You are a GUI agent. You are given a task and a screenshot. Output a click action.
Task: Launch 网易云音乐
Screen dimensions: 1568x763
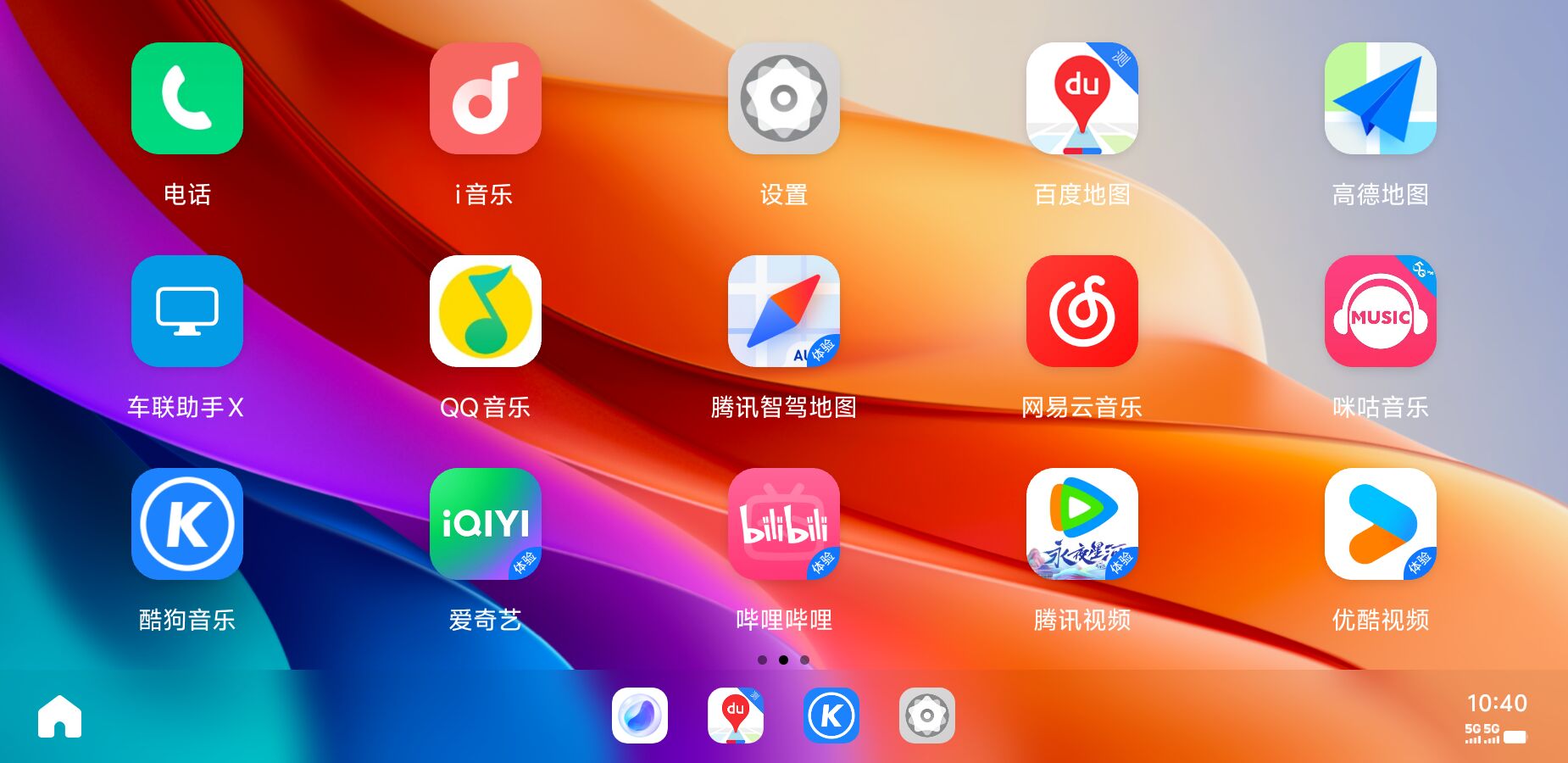(1081, 311)
